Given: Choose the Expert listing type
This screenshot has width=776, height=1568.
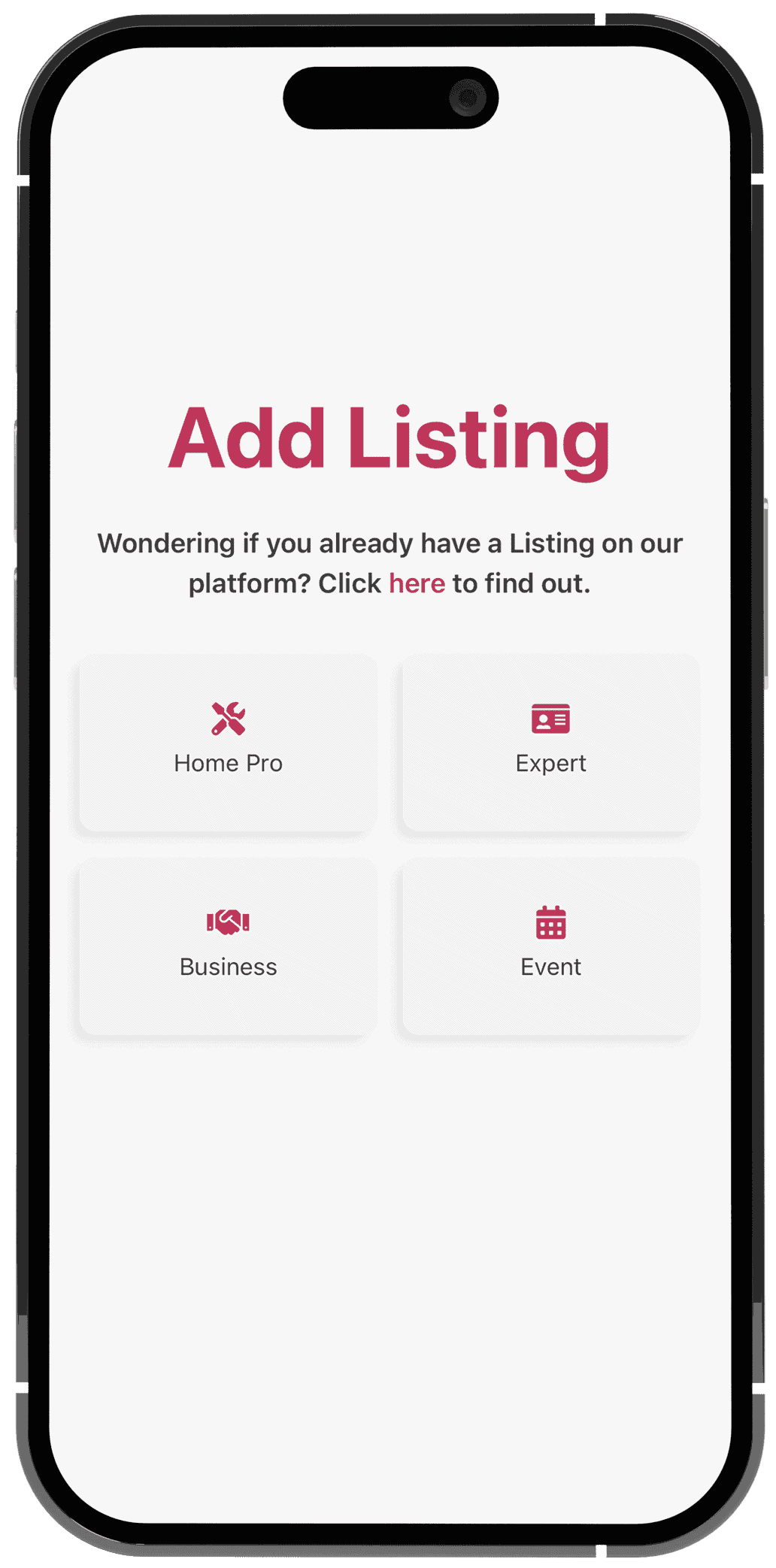Looking at the screenshot, I should tap(550, 743).
